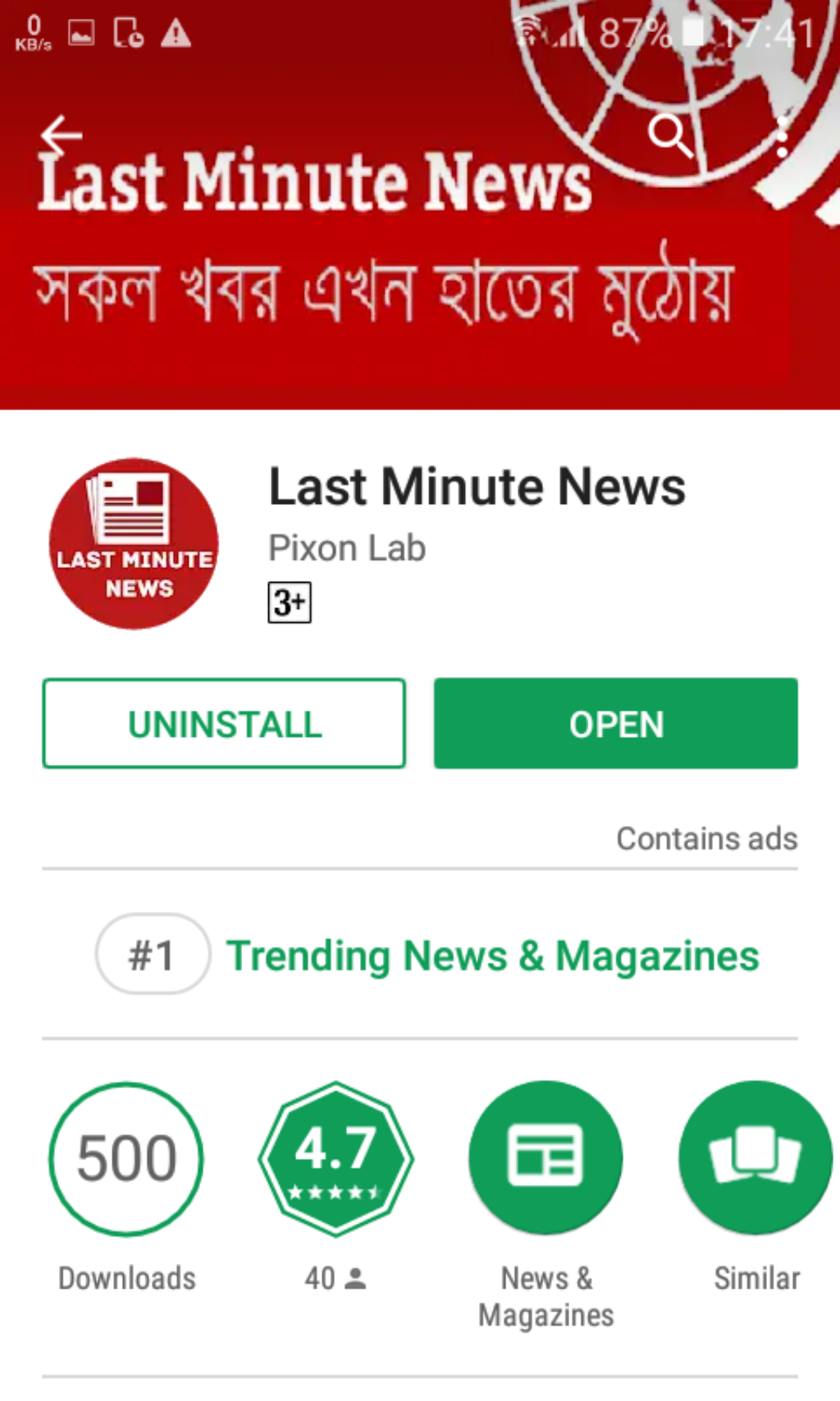Open the search magnifier icon
This screenshot has height=1401, width=840.
[x=669, y=135]
